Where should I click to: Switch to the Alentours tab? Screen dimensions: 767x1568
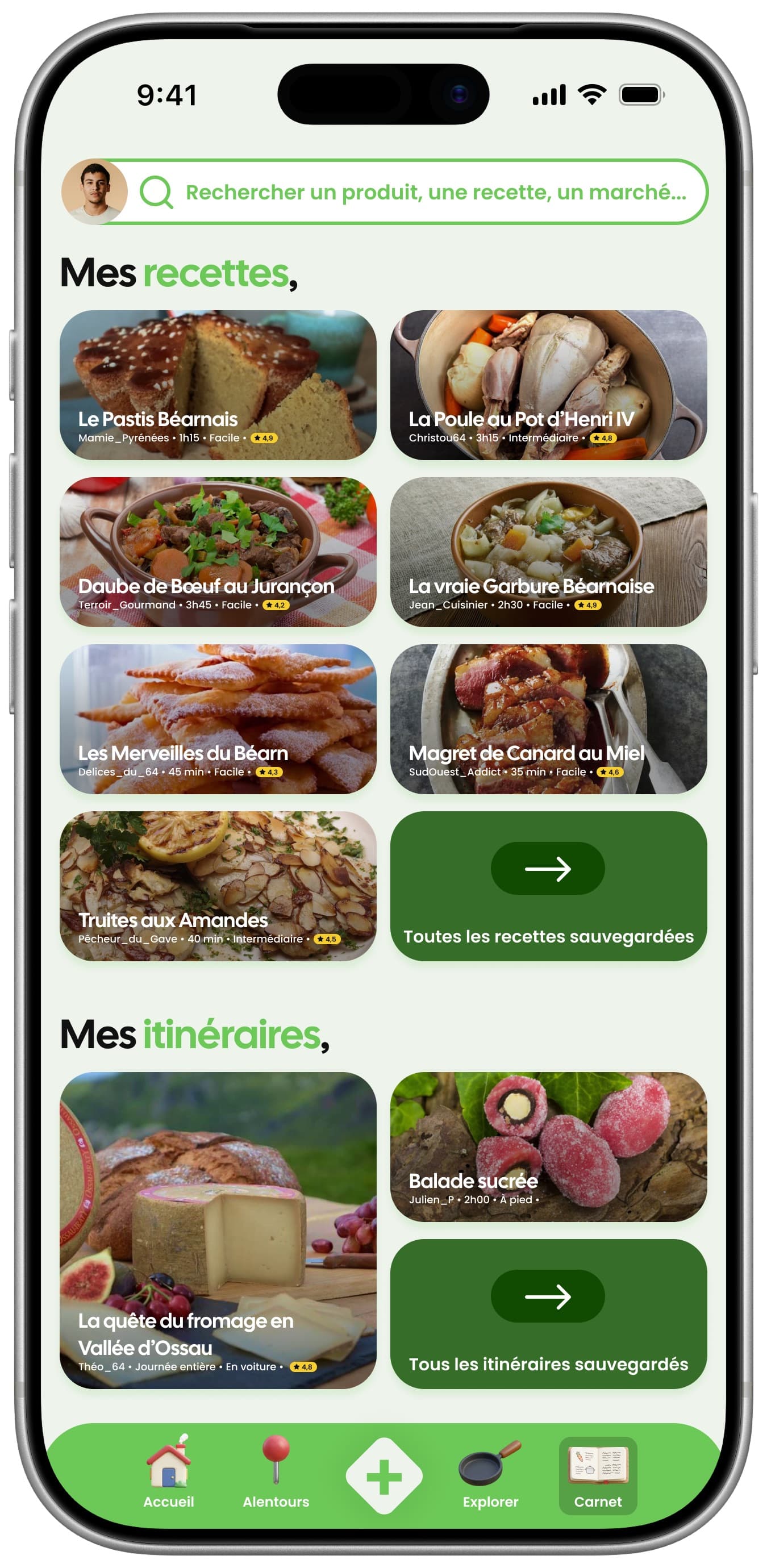pos(276,1475)
